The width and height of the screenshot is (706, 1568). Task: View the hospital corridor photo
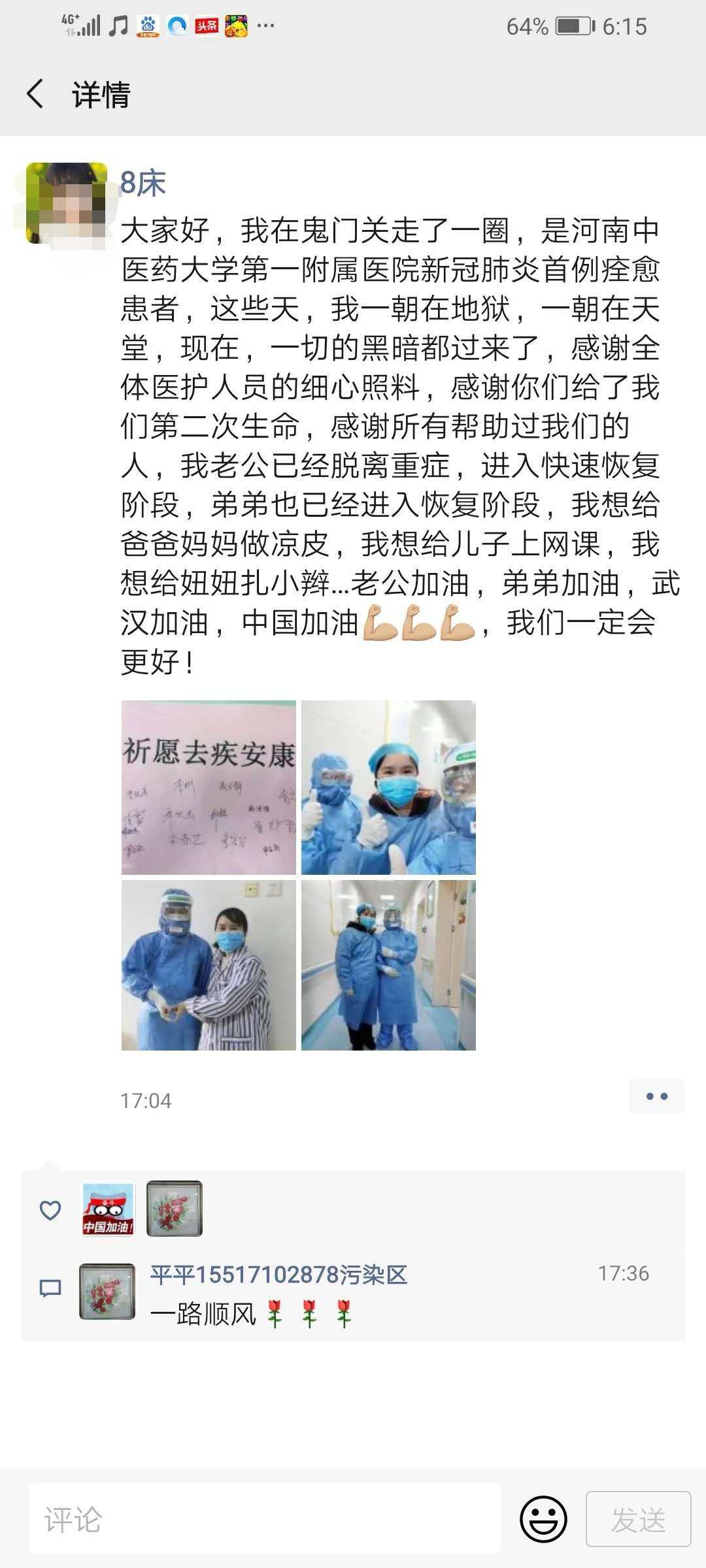click(388, 965)
